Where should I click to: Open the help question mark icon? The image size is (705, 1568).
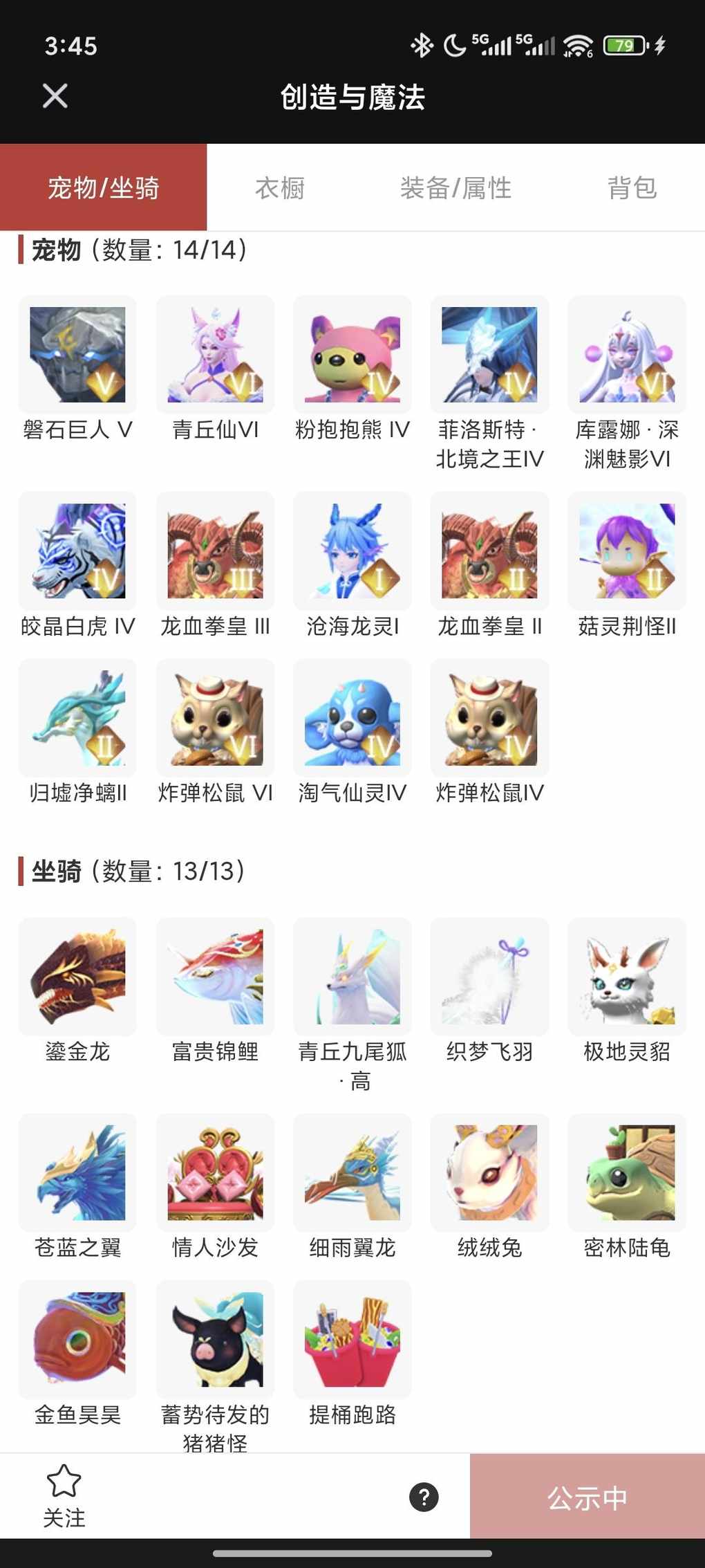tap(424, 1497)
